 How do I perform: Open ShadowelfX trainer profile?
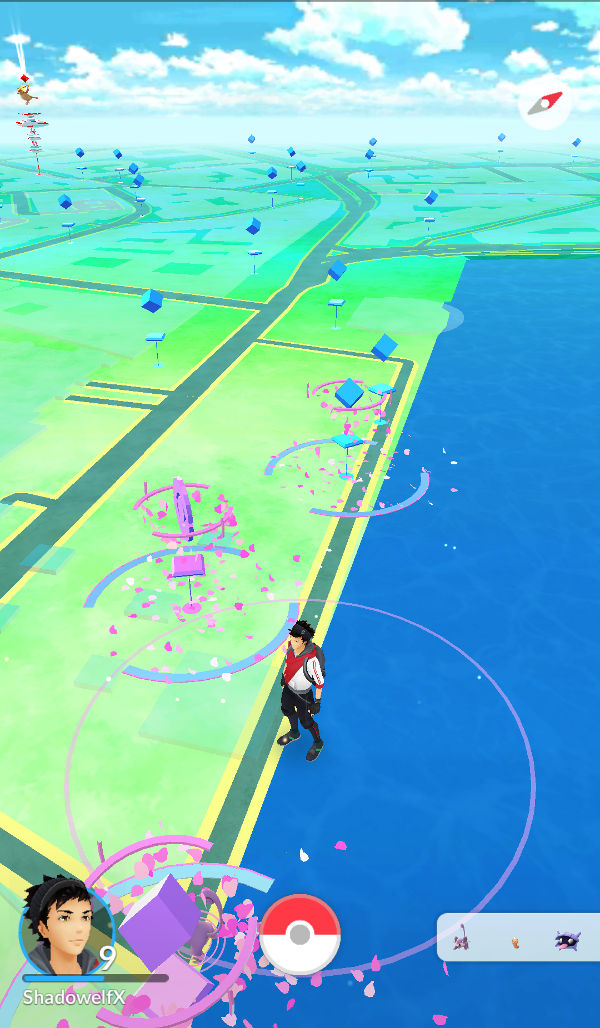click(x=67, y=930)
